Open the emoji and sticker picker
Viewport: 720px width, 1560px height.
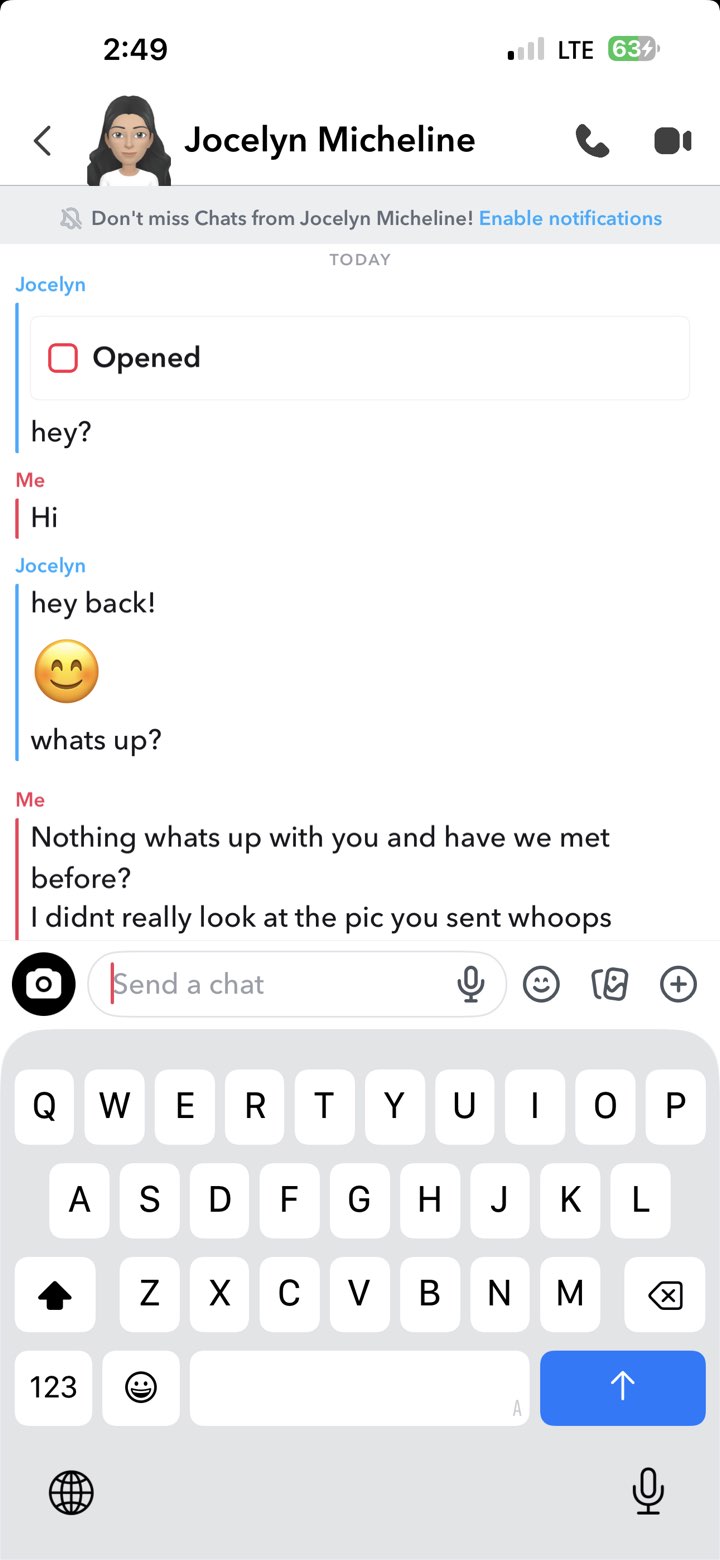point(541,985)
